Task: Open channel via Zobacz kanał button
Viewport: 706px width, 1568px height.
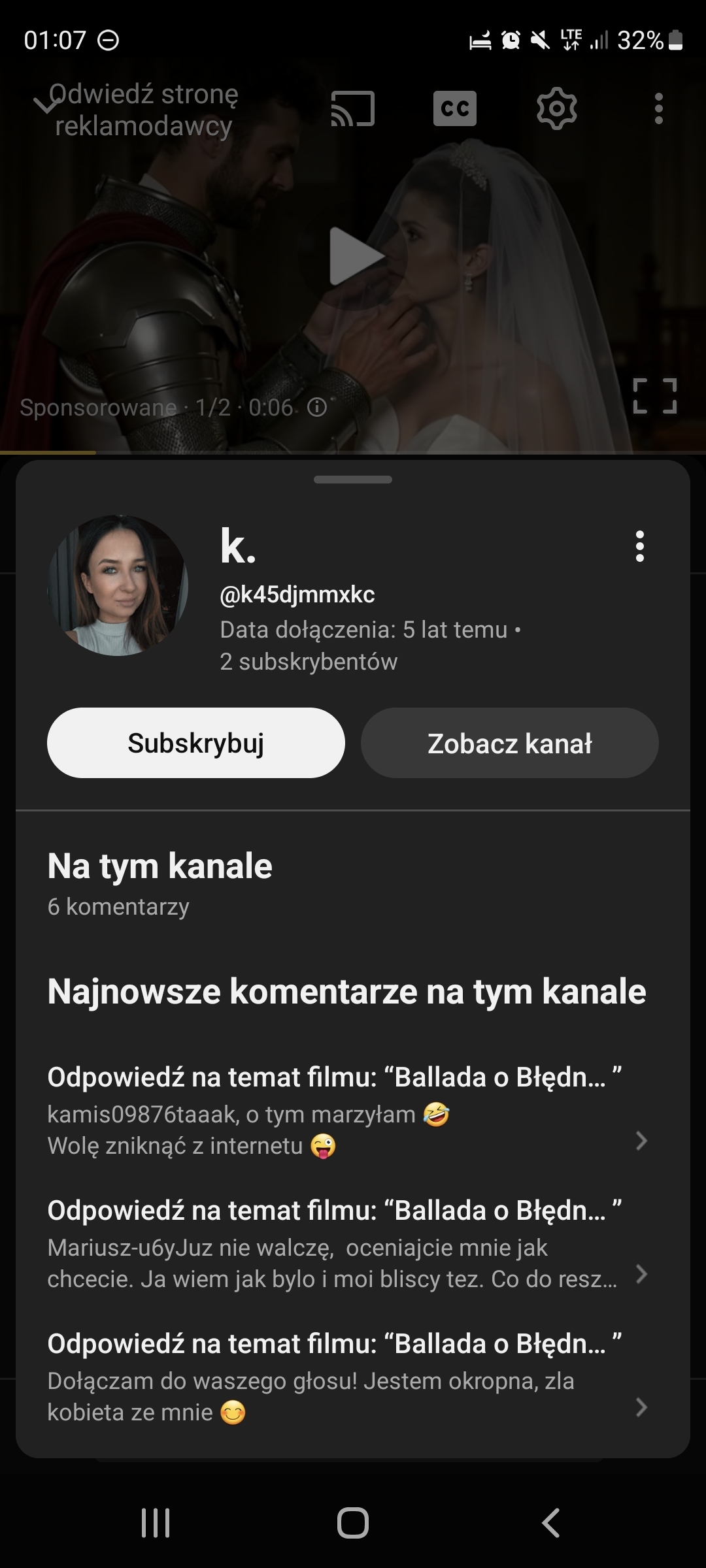Action: [509, 743]
